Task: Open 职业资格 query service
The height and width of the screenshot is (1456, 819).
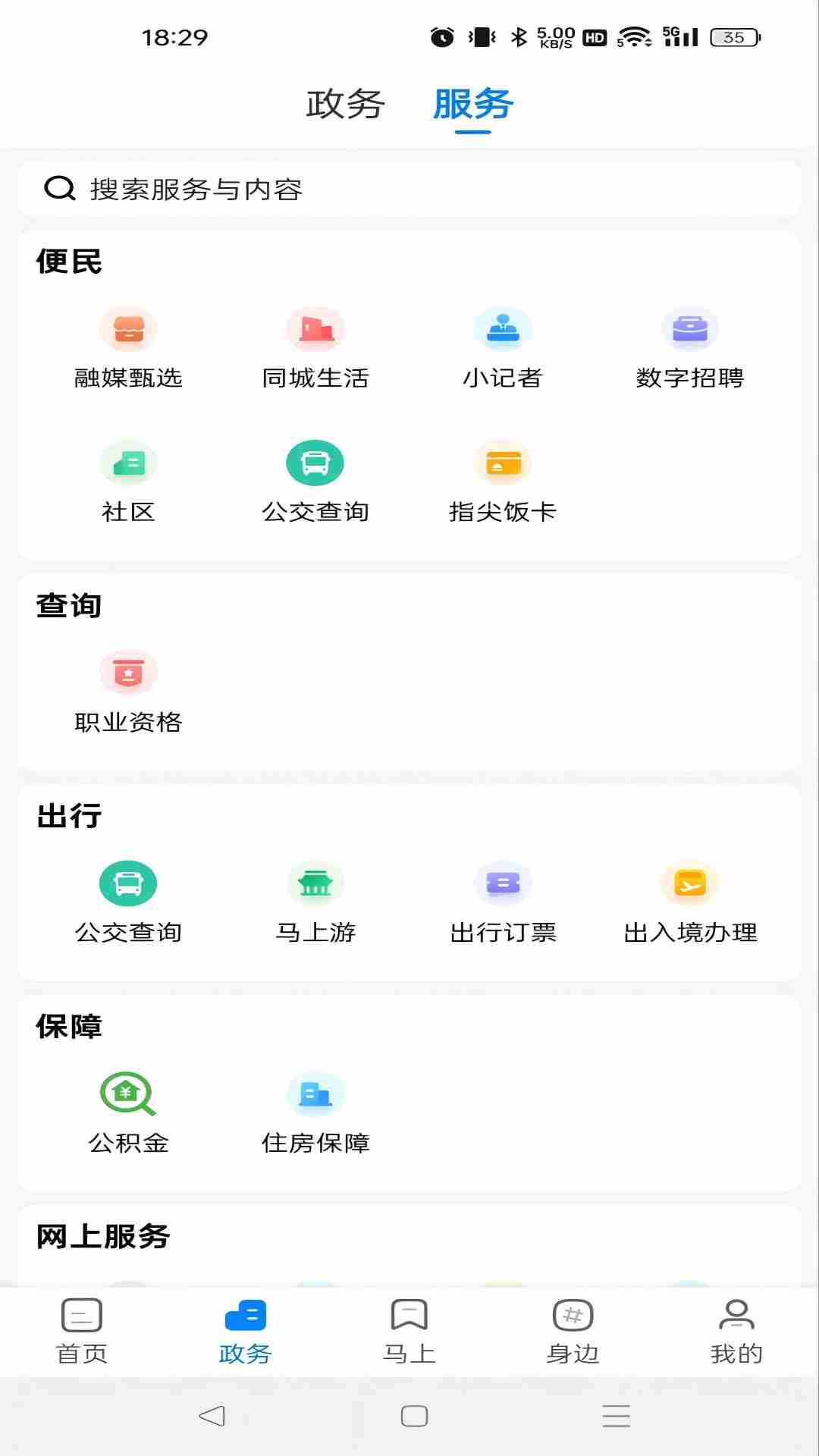Action: pyautogui.click(x=128, y=692)
